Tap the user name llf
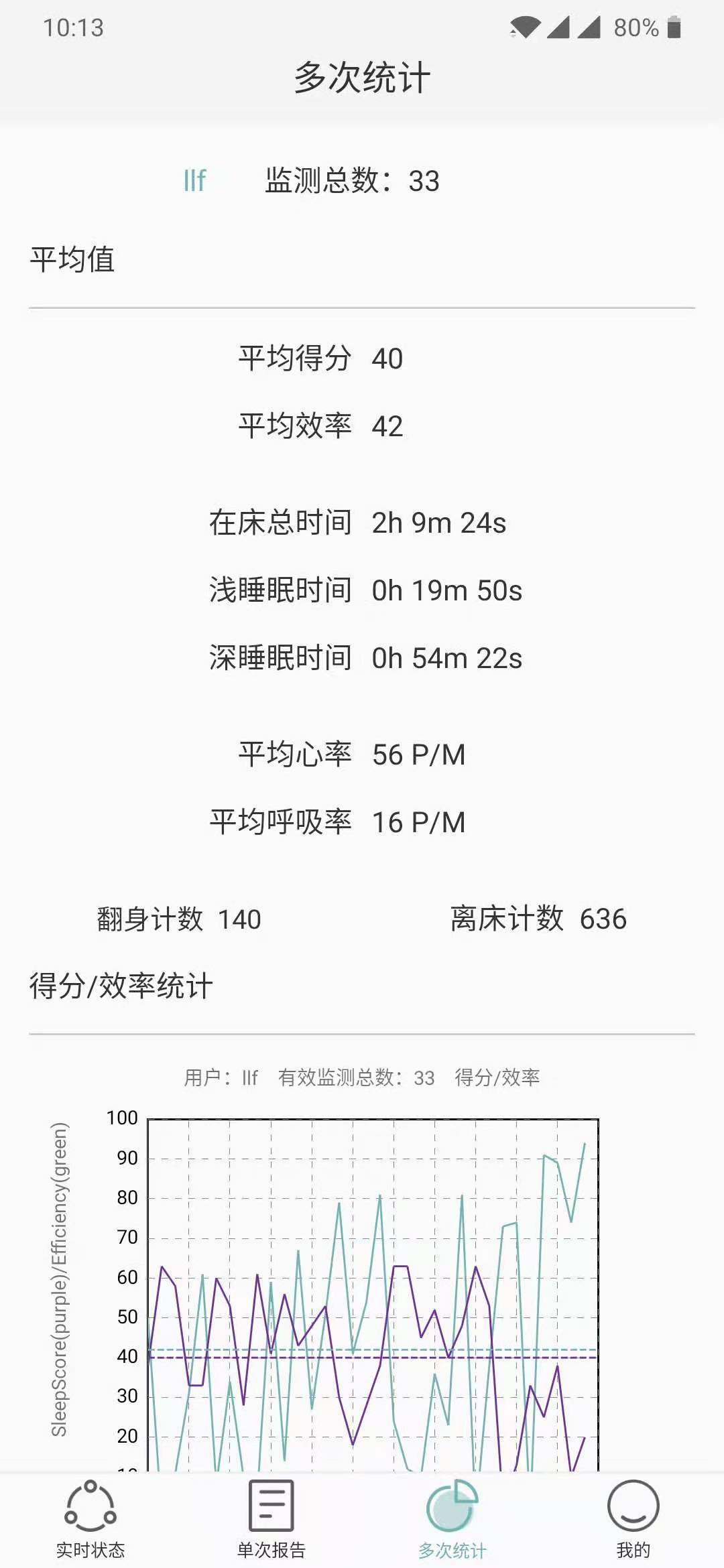 194,181
